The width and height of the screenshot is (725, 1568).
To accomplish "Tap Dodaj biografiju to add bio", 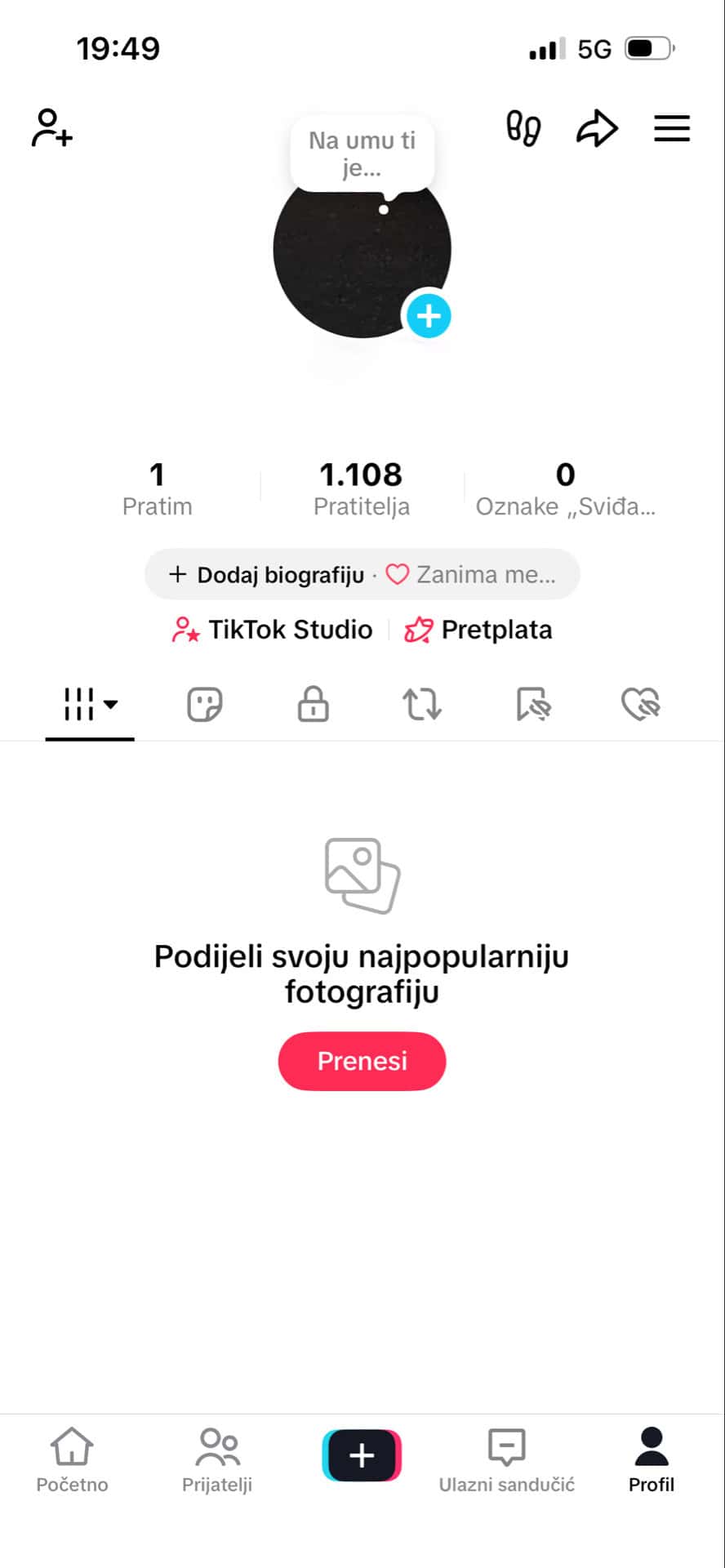I will pos(267,575).
